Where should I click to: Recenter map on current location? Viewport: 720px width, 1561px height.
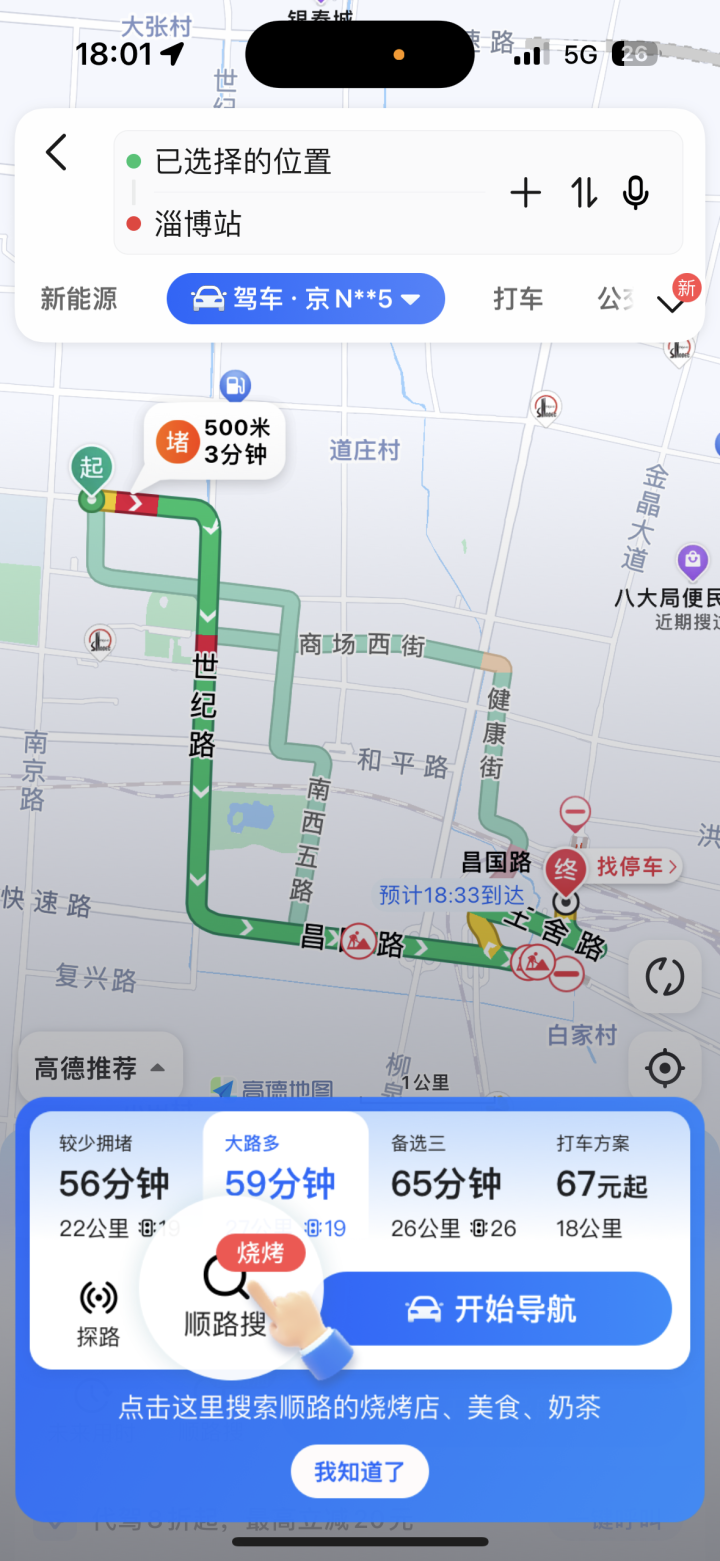[664, 1068]
